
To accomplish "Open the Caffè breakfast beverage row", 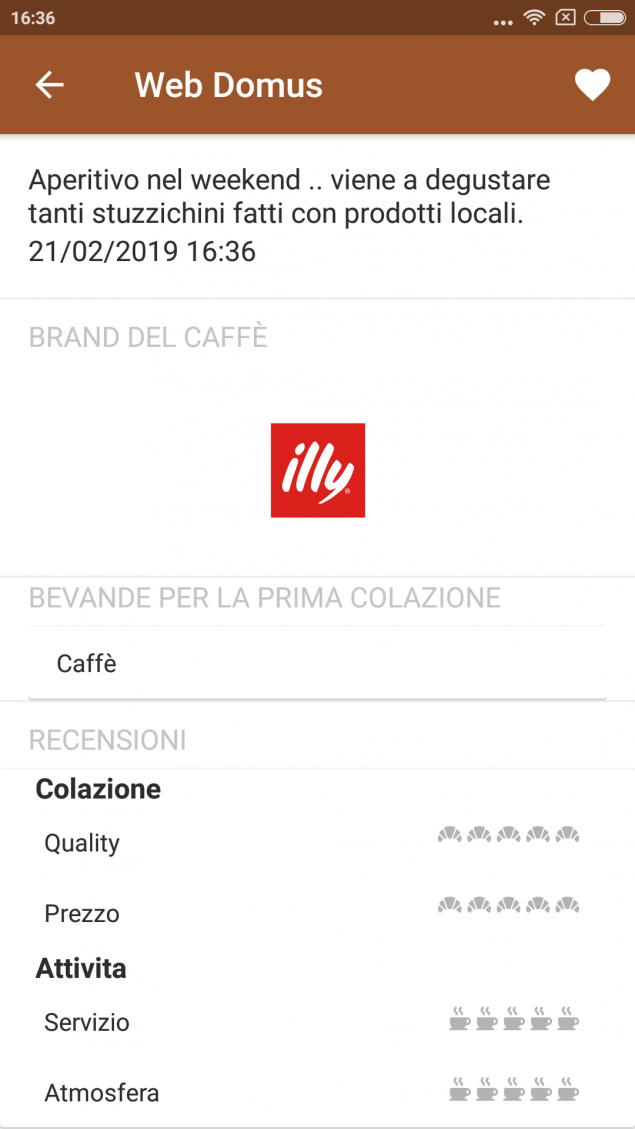I will (x=318, y=663).
